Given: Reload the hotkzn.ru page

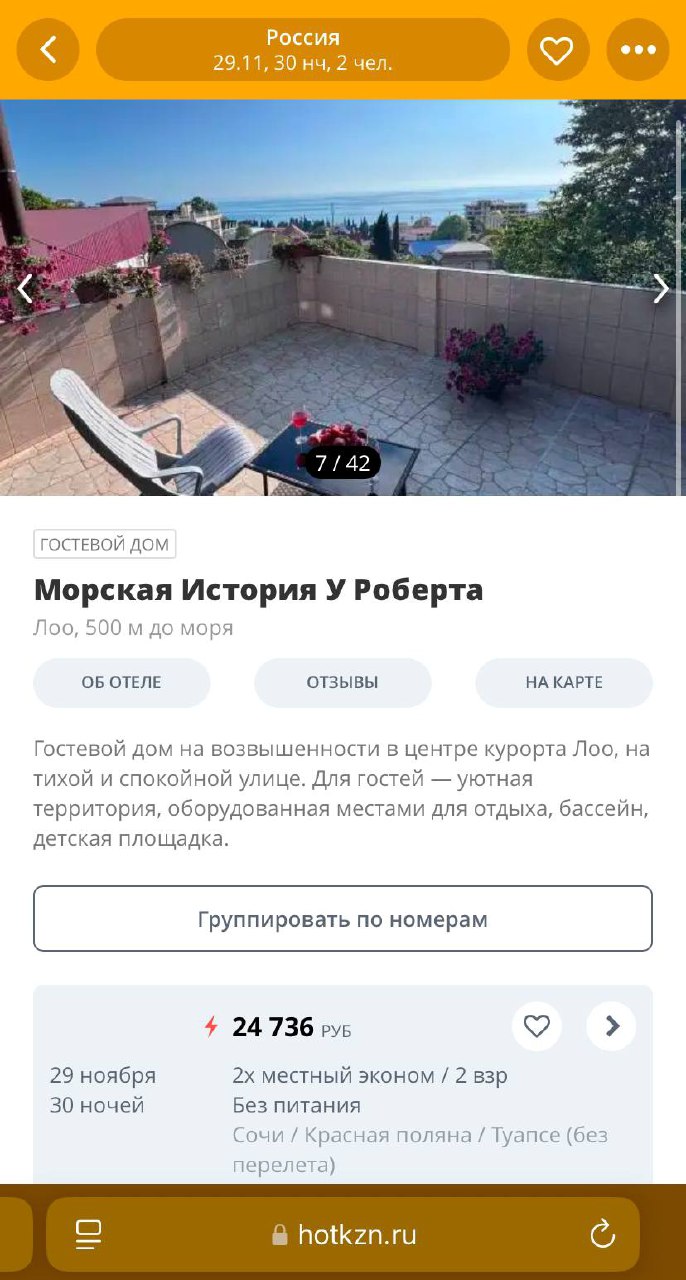Looking at the screenshot, I should click(x=602, y=1235).
